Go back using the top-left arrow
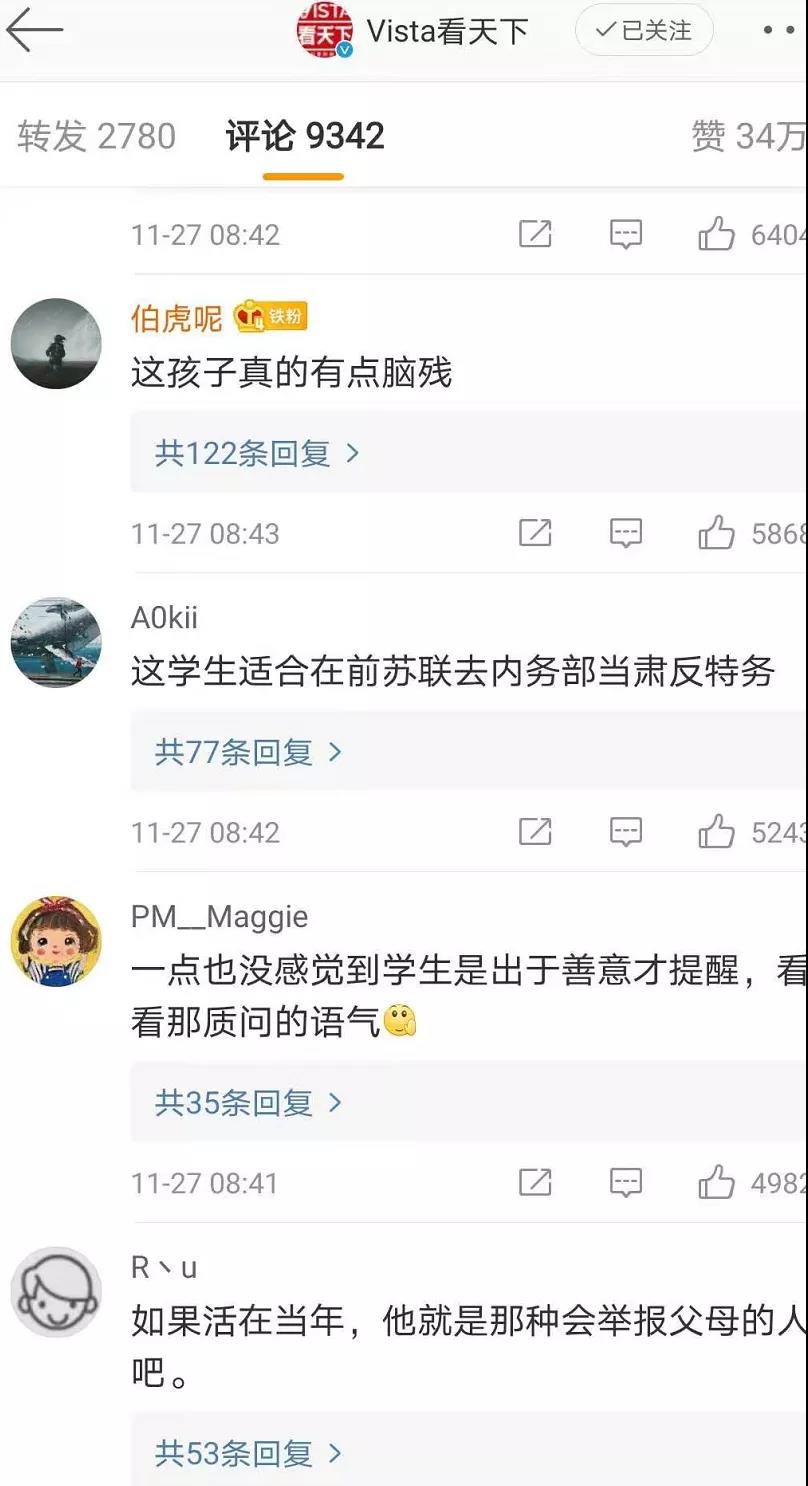The image size is (808, 1486). point(34,31)
